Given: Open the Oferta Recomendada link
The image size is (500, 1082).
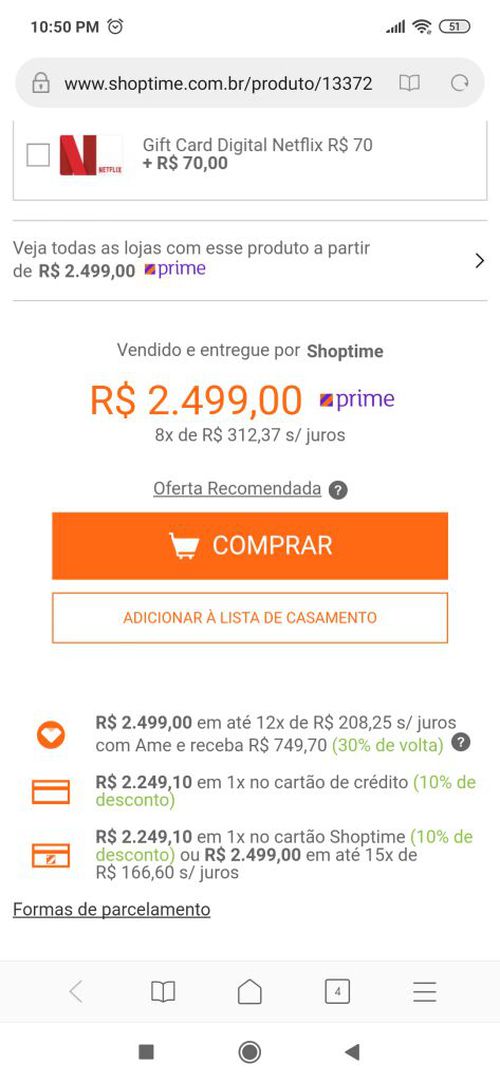Looking at the screenshot, I should [x=237, y=489].
